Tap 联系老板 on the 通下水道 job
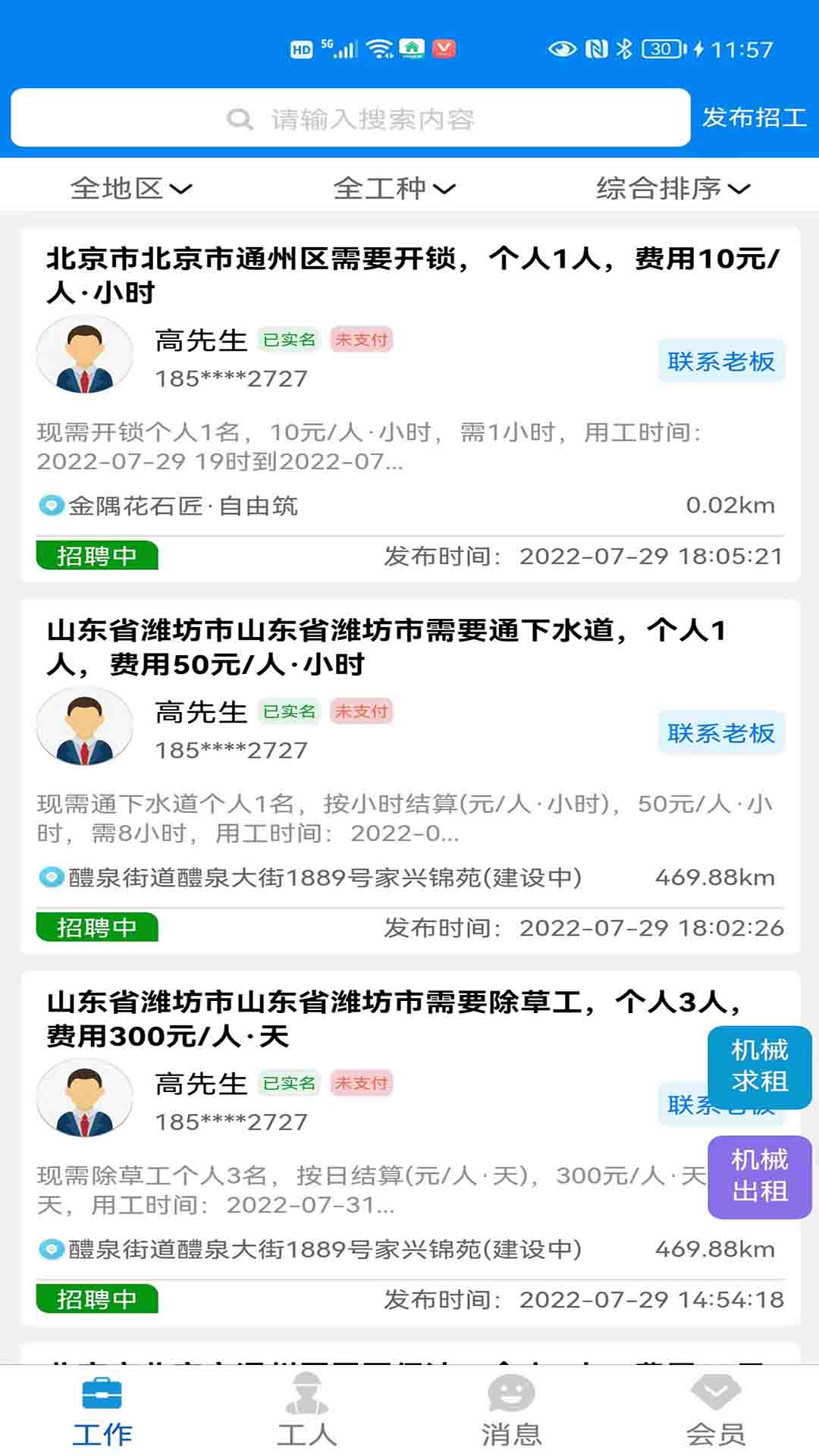 (721, 733)
